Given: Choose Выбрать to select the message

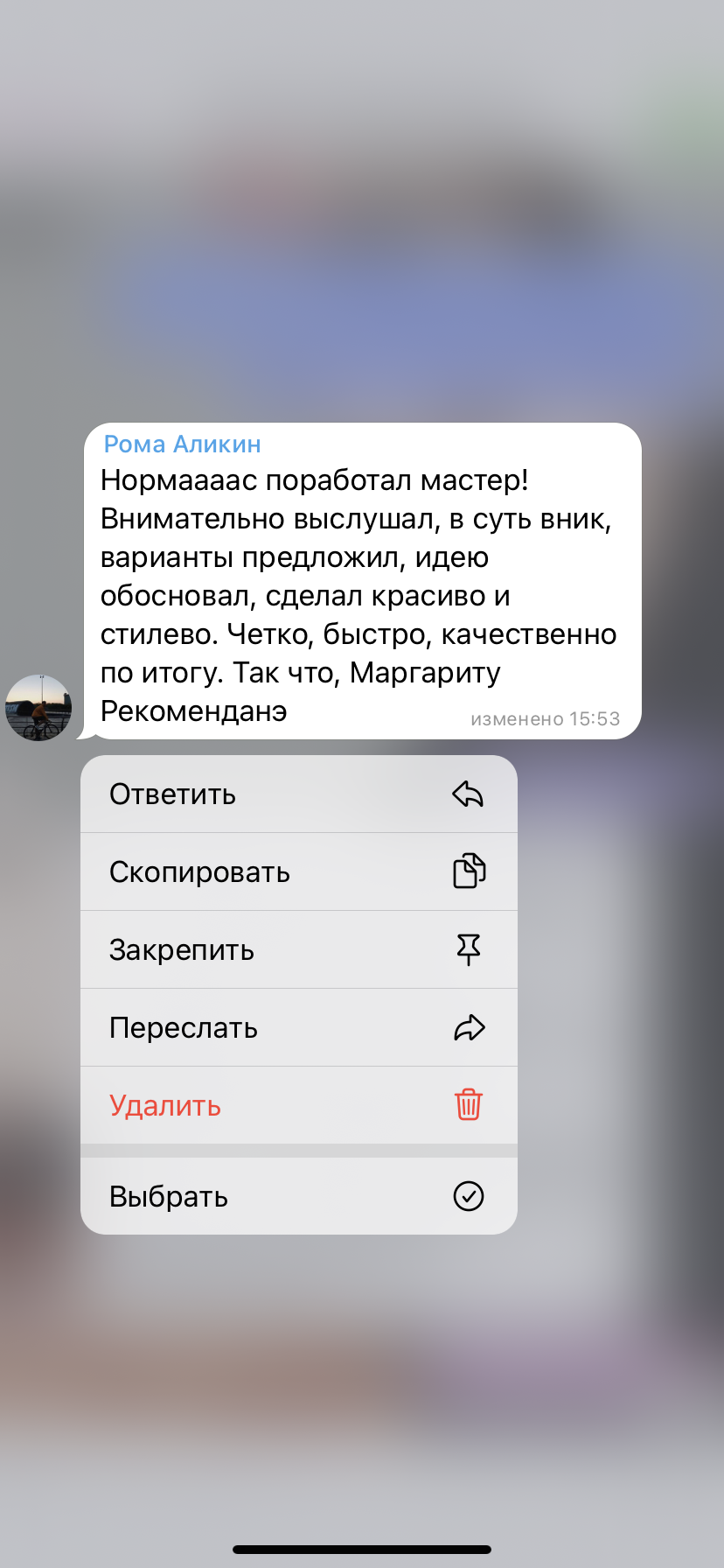Looking at the screenshot, I should pyautogui.click(x=298, y=1197).
